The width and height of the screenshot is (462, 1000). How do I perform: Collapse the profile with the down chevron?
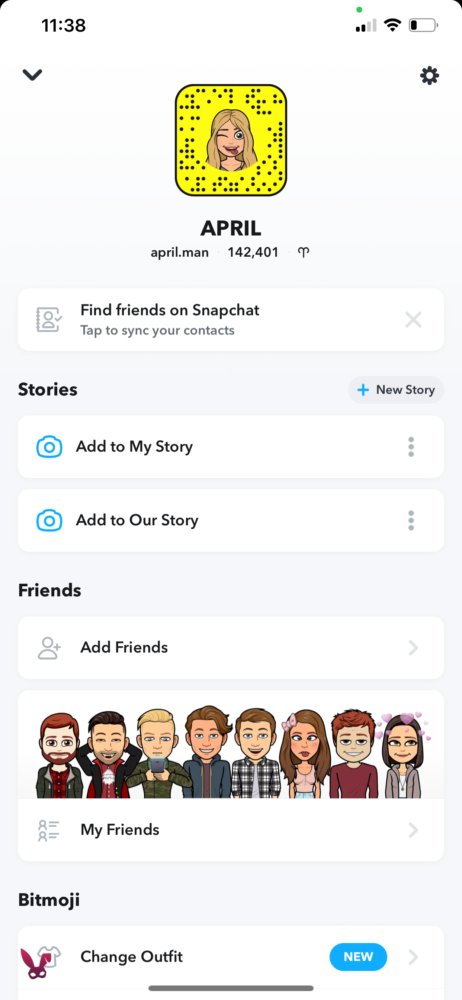coord(32,75)
